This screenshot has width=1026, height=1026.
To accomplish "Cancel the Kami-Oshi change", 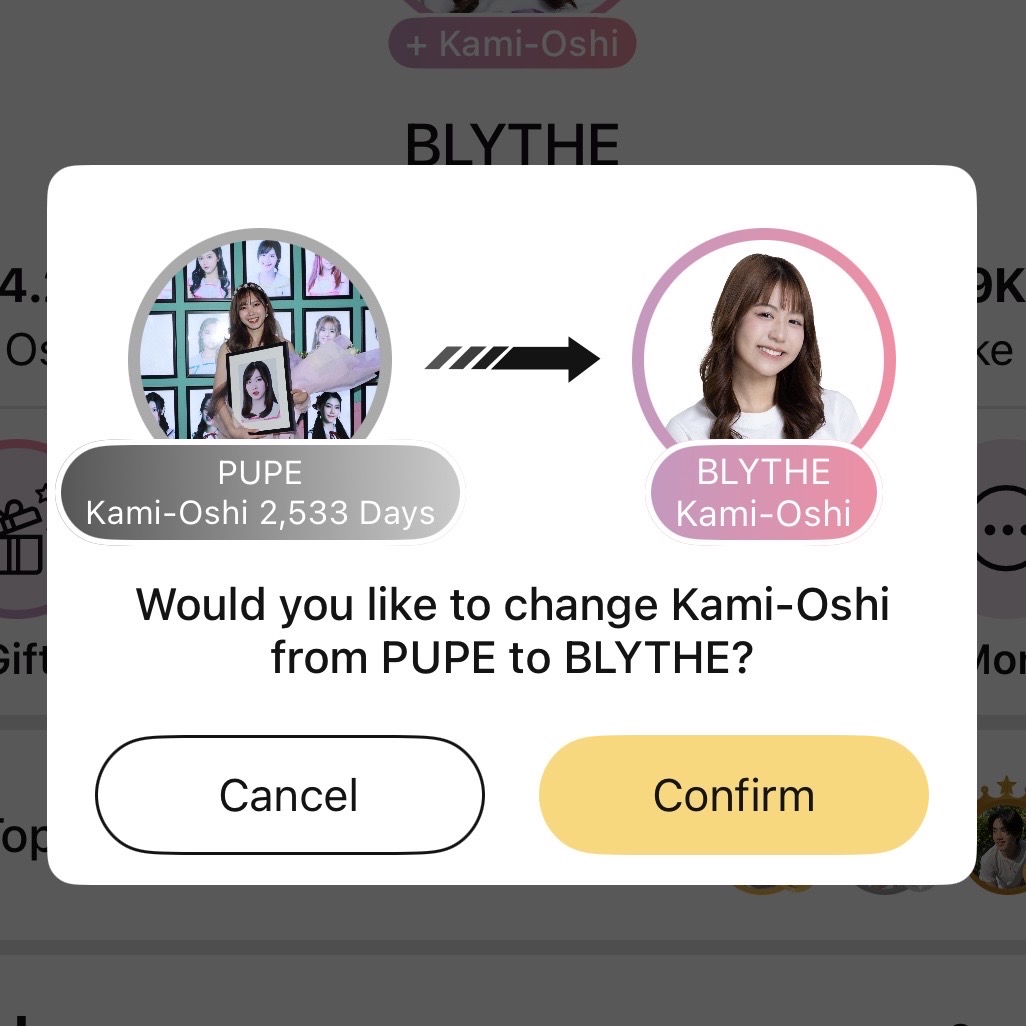I will click(289, 795).
